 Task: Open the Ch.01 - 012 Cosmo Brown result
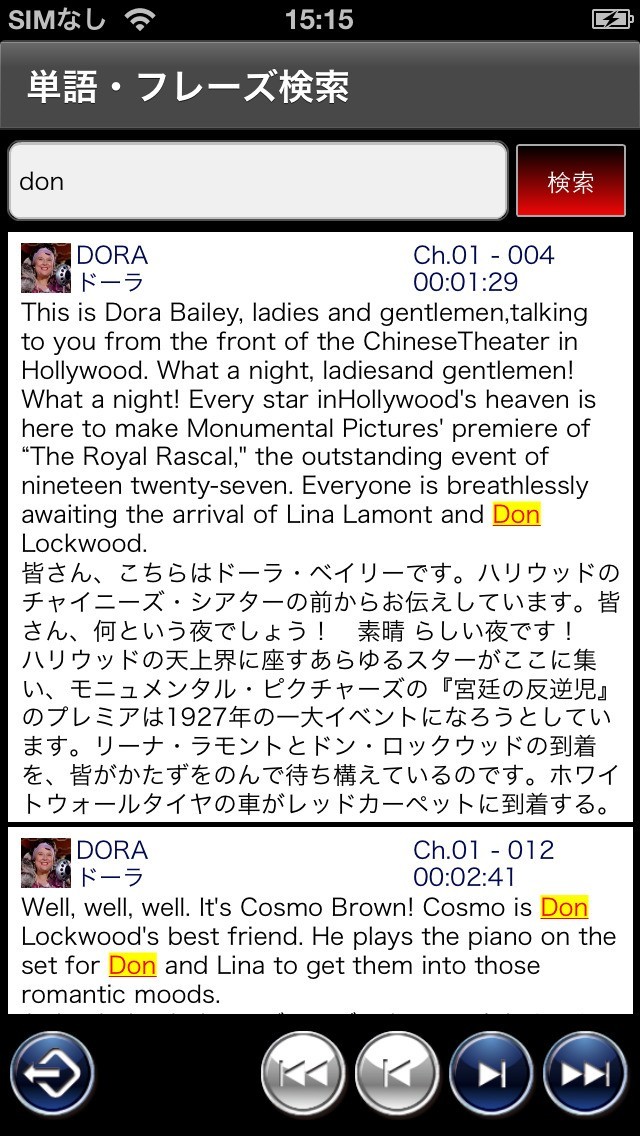[320, 920]
